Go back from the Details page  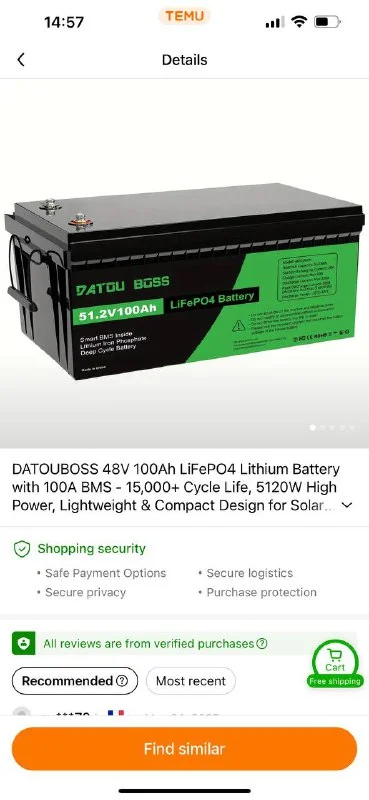pyautogui.click(x=20, y=60)
